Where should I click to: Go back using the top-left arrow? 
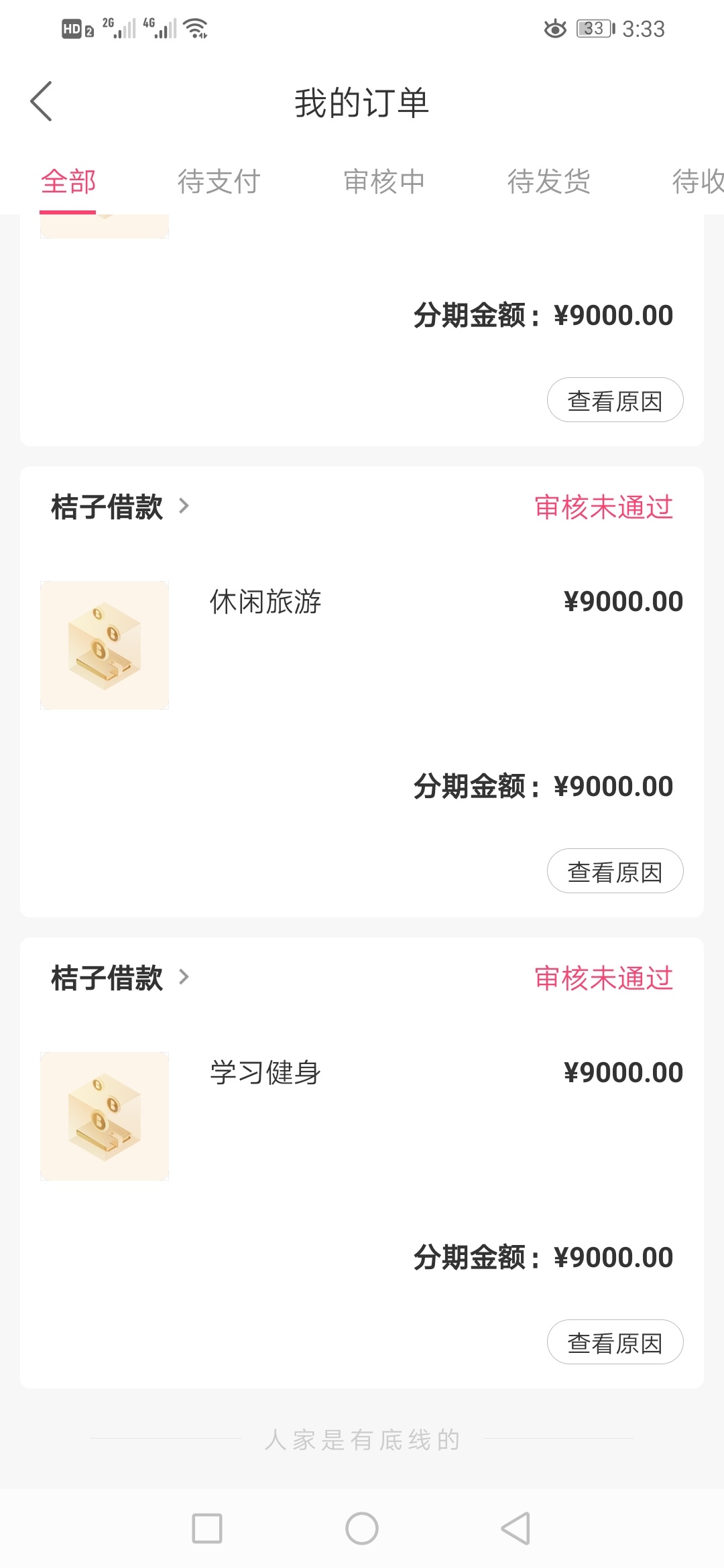coord(41,102)
